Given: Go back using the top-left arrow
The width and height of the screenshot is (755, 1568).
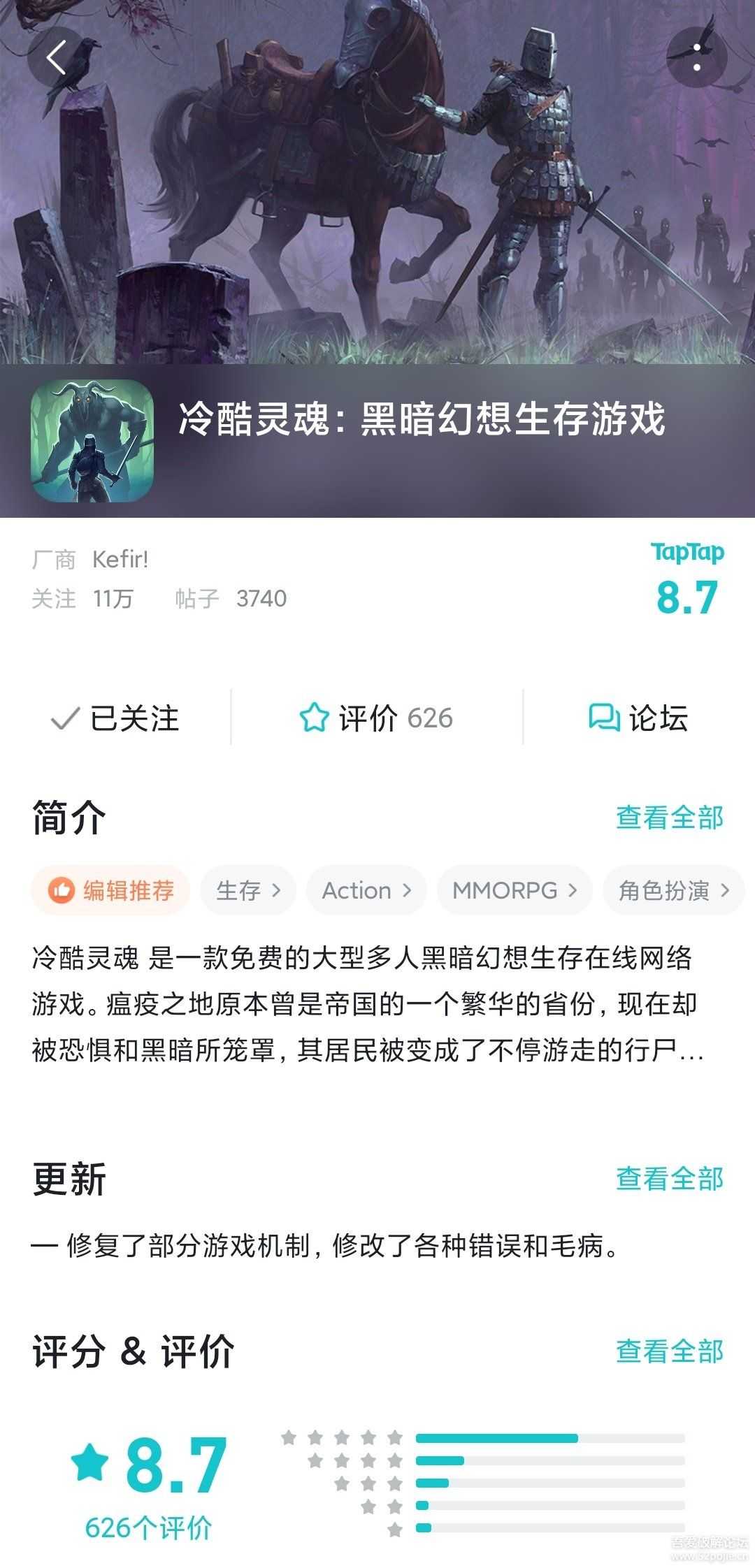Looking at the screenshot, I should 57,57.
